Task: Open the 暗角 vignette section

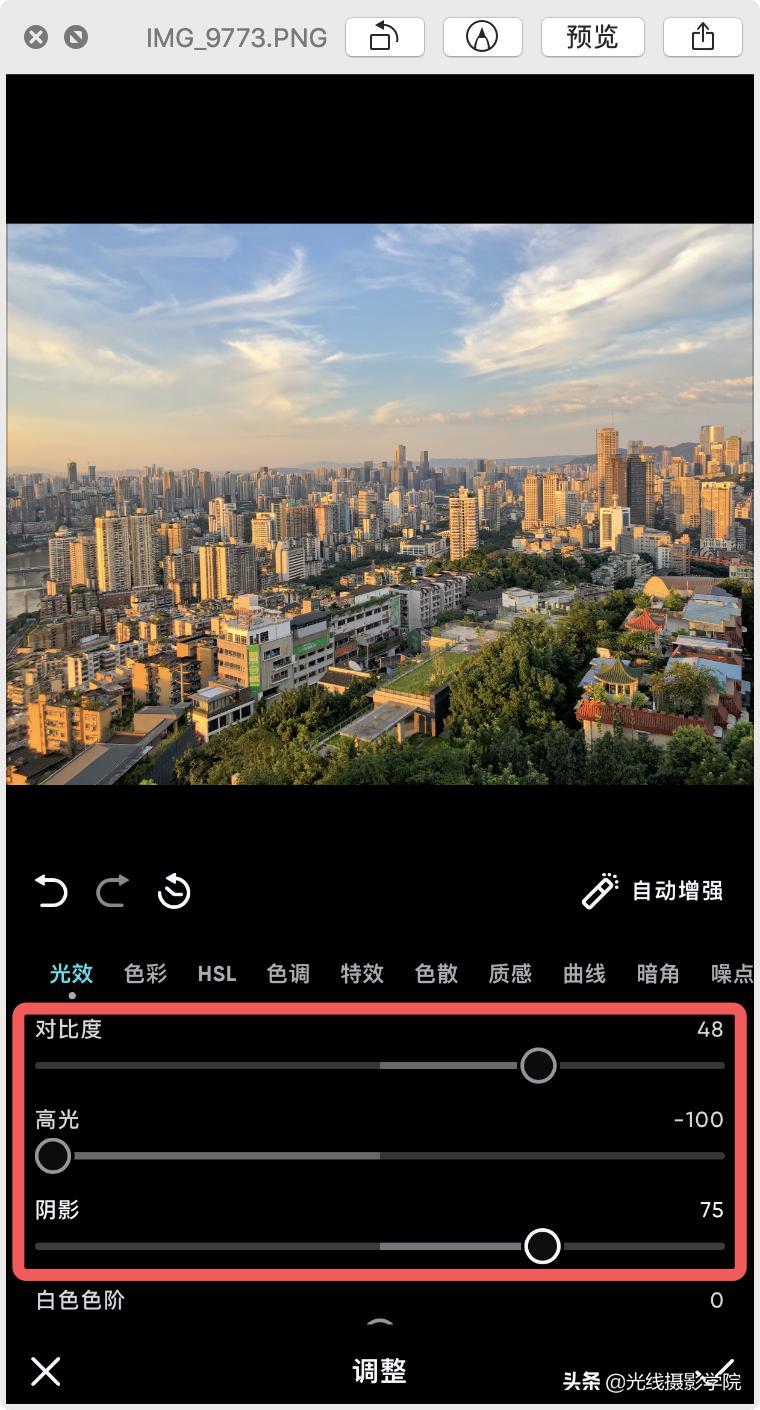Action: click(x=658, y=973)
